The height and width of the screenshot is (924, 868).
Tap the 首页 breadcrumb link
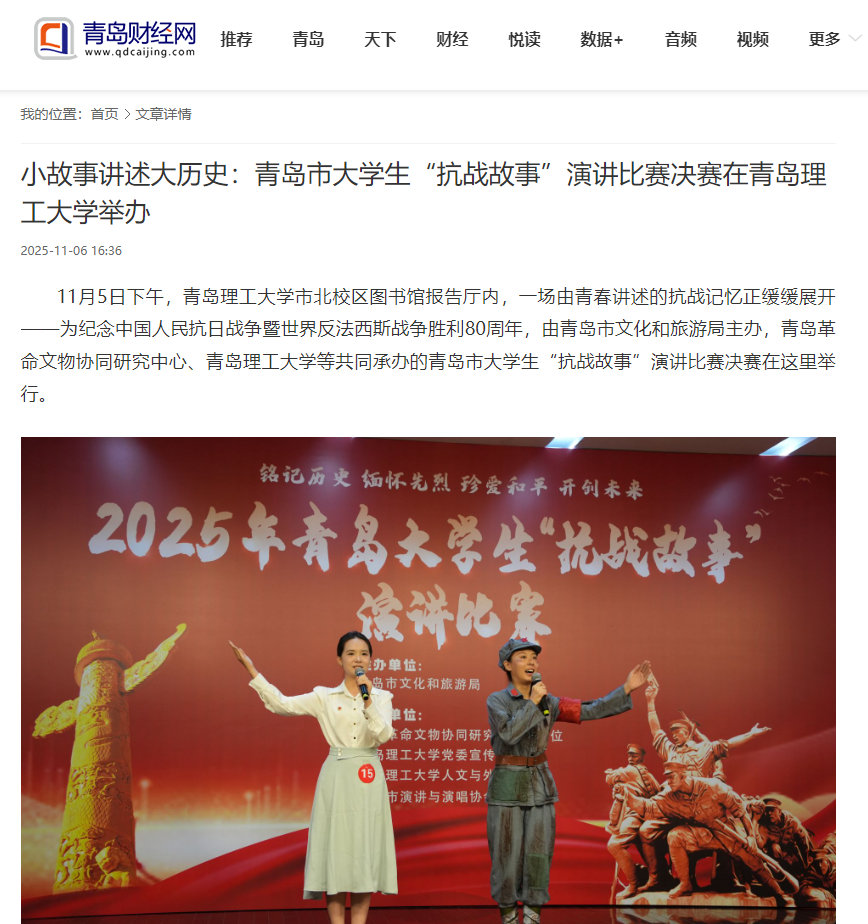pyautogui.click(x=104, y=114)
